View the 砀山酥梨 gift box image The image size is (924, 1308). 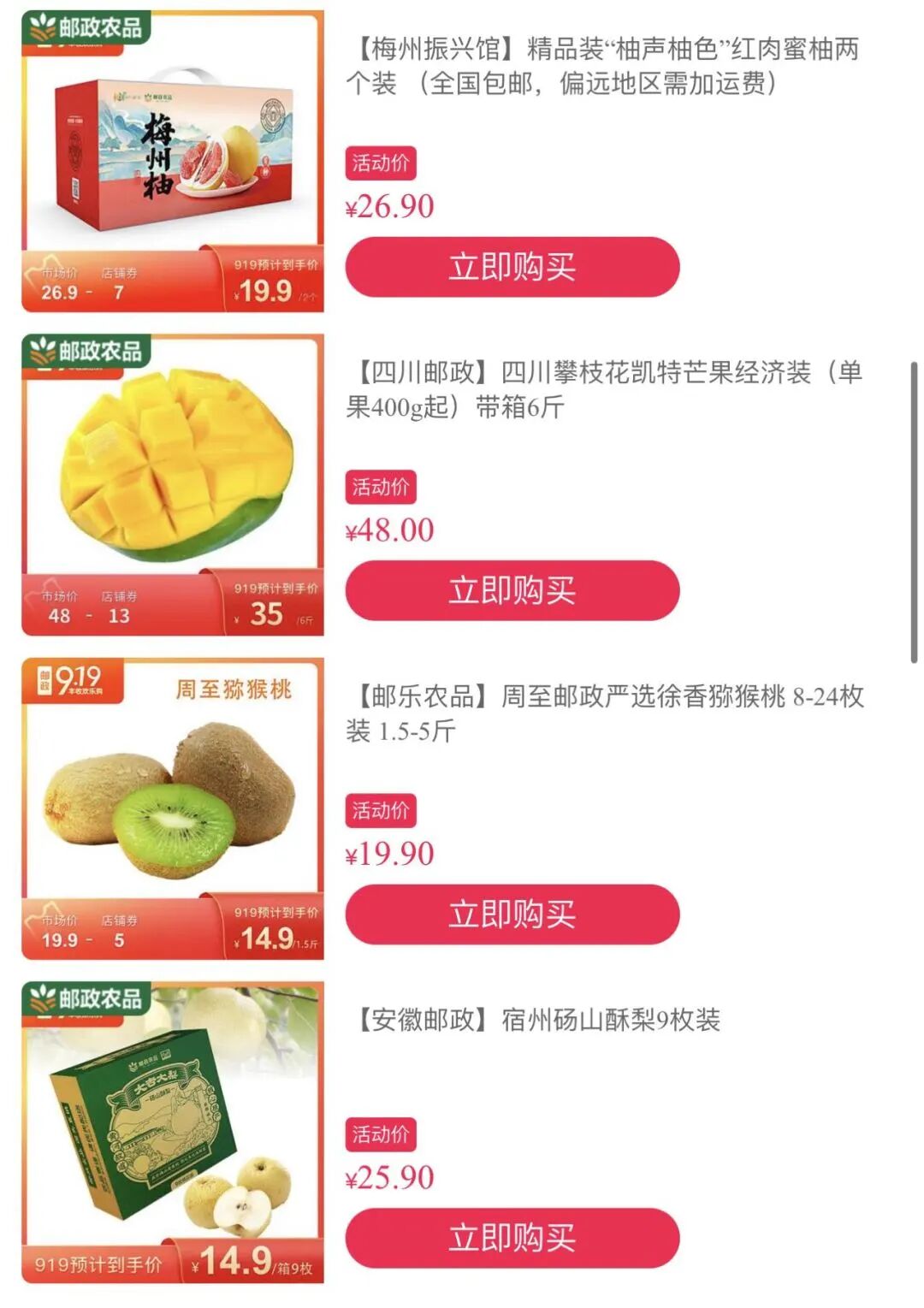point(173,1131)
